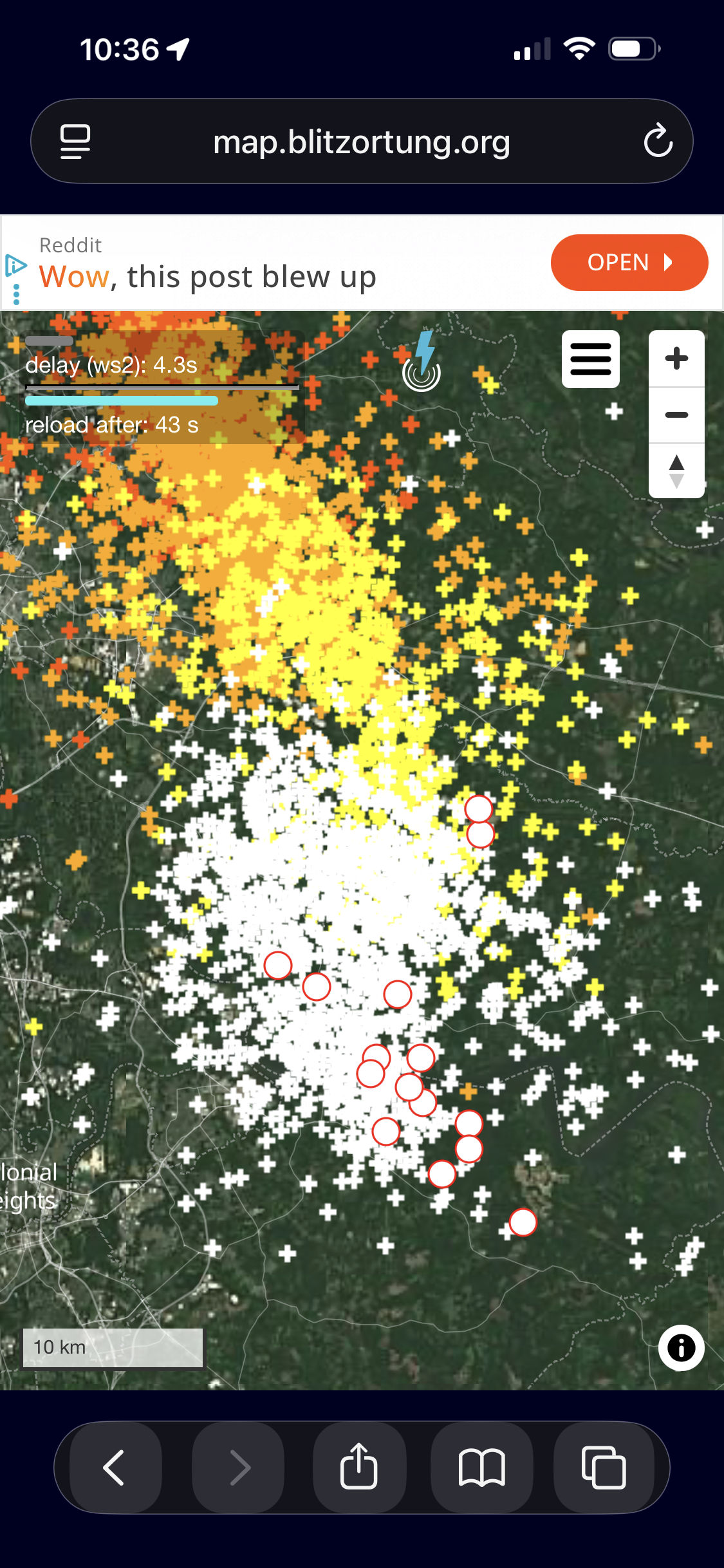Open the map info button
724x1568 pixels.
(x=681, y=1347)
